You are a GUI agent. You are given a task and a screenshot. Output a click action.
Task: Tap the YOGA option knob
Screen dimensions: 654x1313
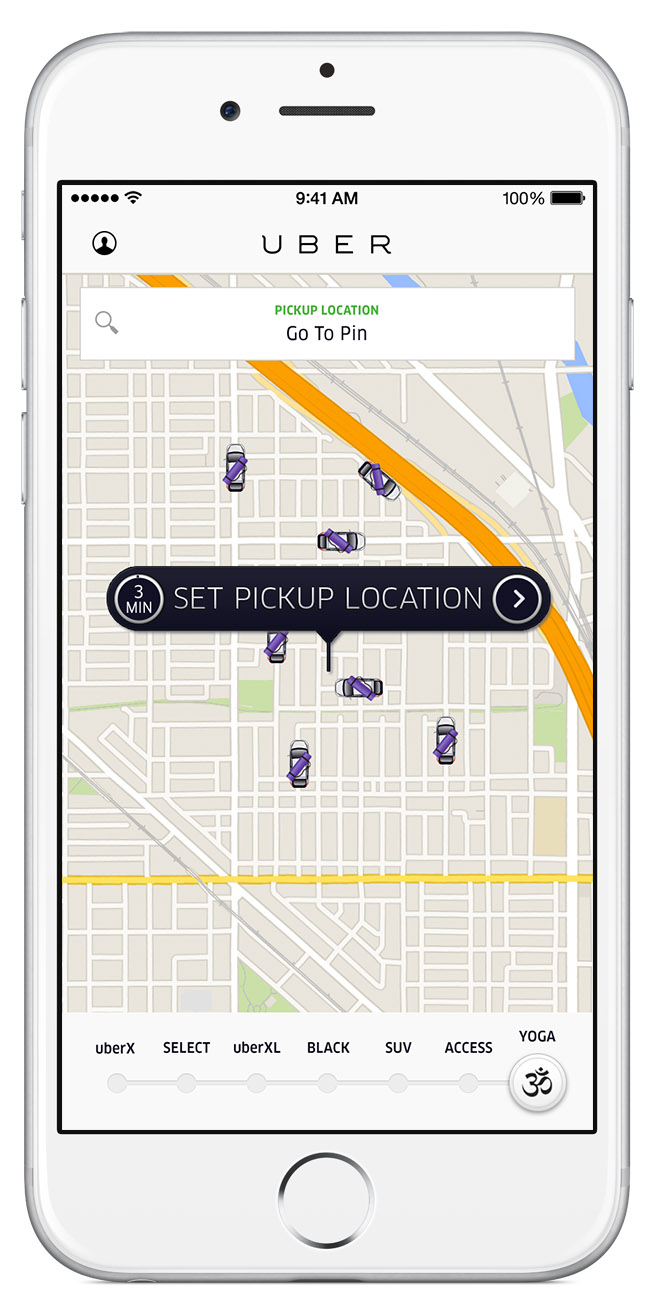[x=538, y=1083]
